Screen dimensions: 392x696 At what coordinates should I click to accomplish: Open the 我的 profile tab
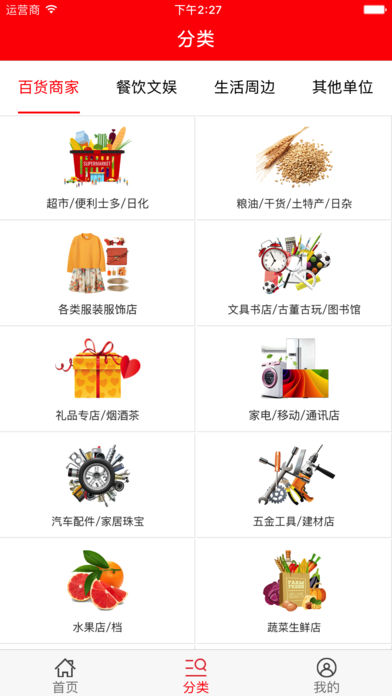(x=326, y=675)
